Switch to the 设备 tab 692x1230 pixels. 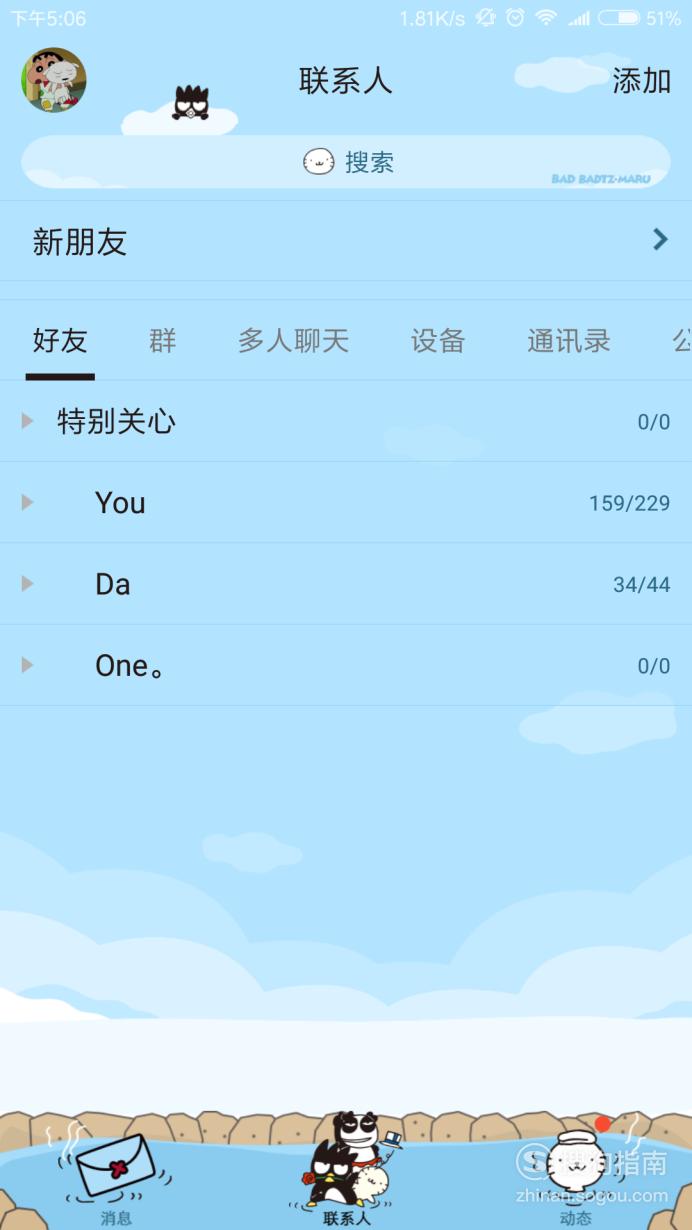click(x=438, y=341)
